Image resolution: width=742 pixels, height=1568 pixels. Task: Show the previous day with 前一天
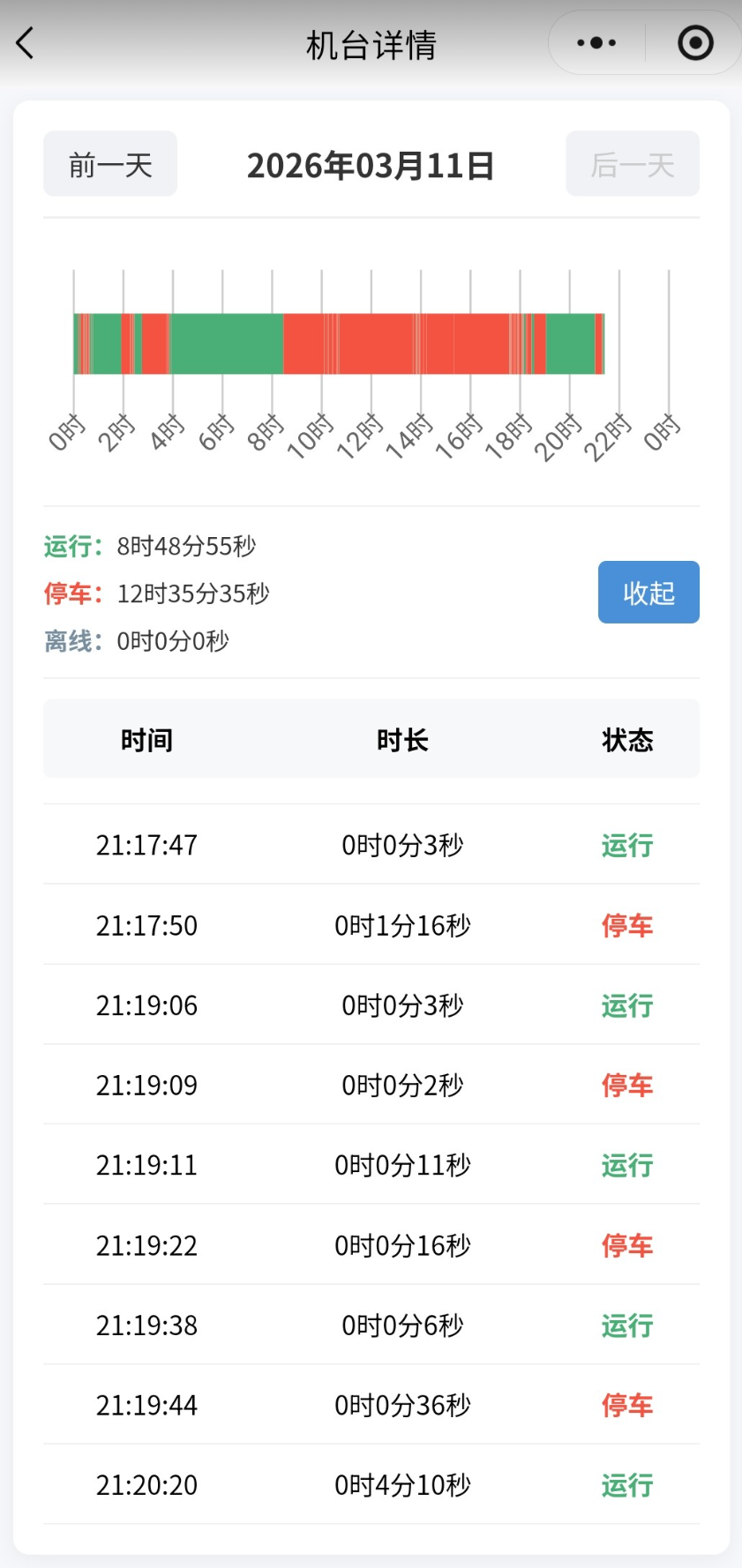coord(110,164)
